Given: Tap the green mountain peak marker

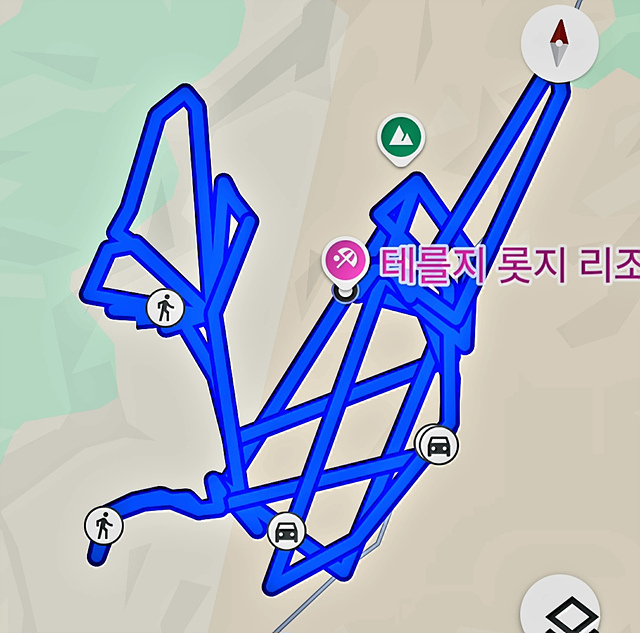Looking at the screenshot, I should point(401,136).
